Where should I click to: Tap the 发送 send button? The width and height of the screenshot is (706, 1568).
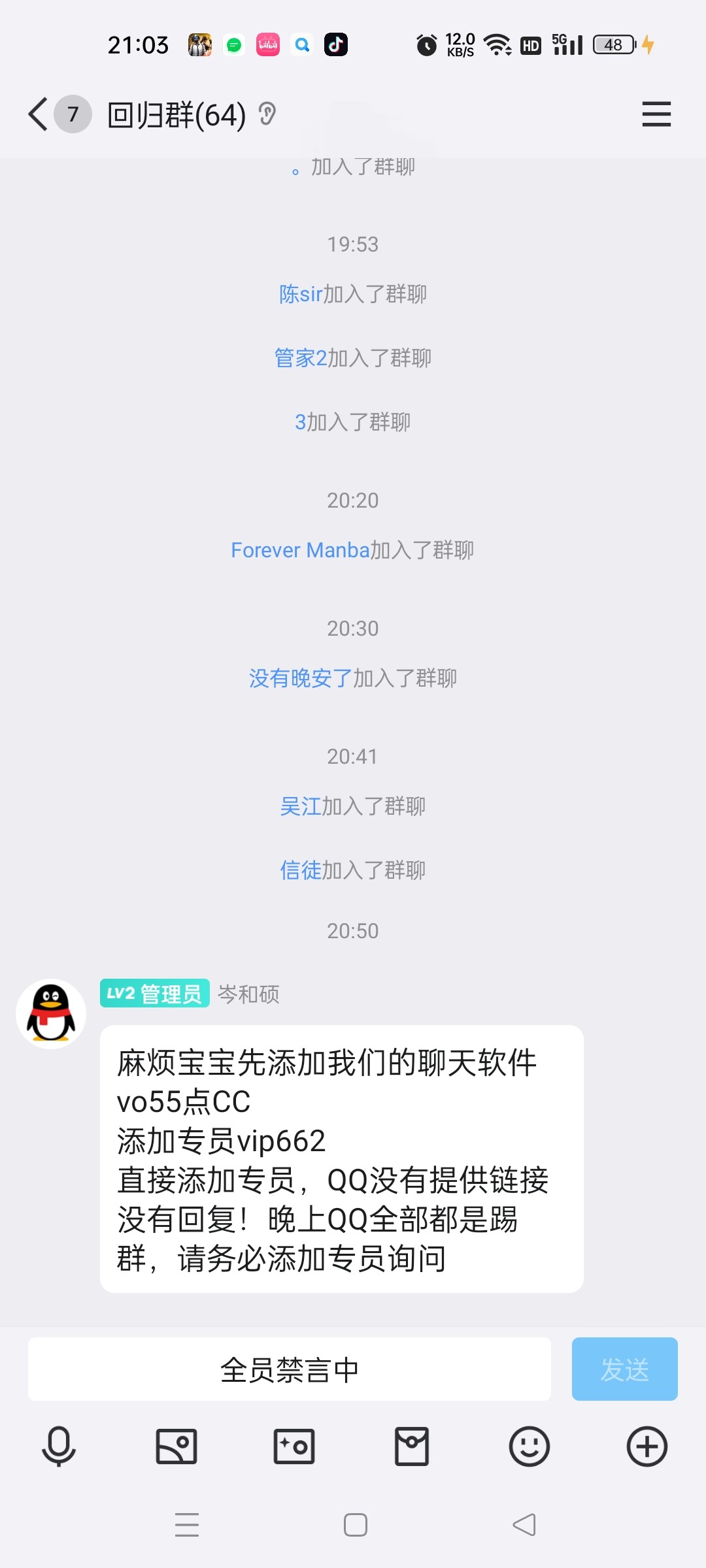pyautogui.click(x=624, y=1369)
